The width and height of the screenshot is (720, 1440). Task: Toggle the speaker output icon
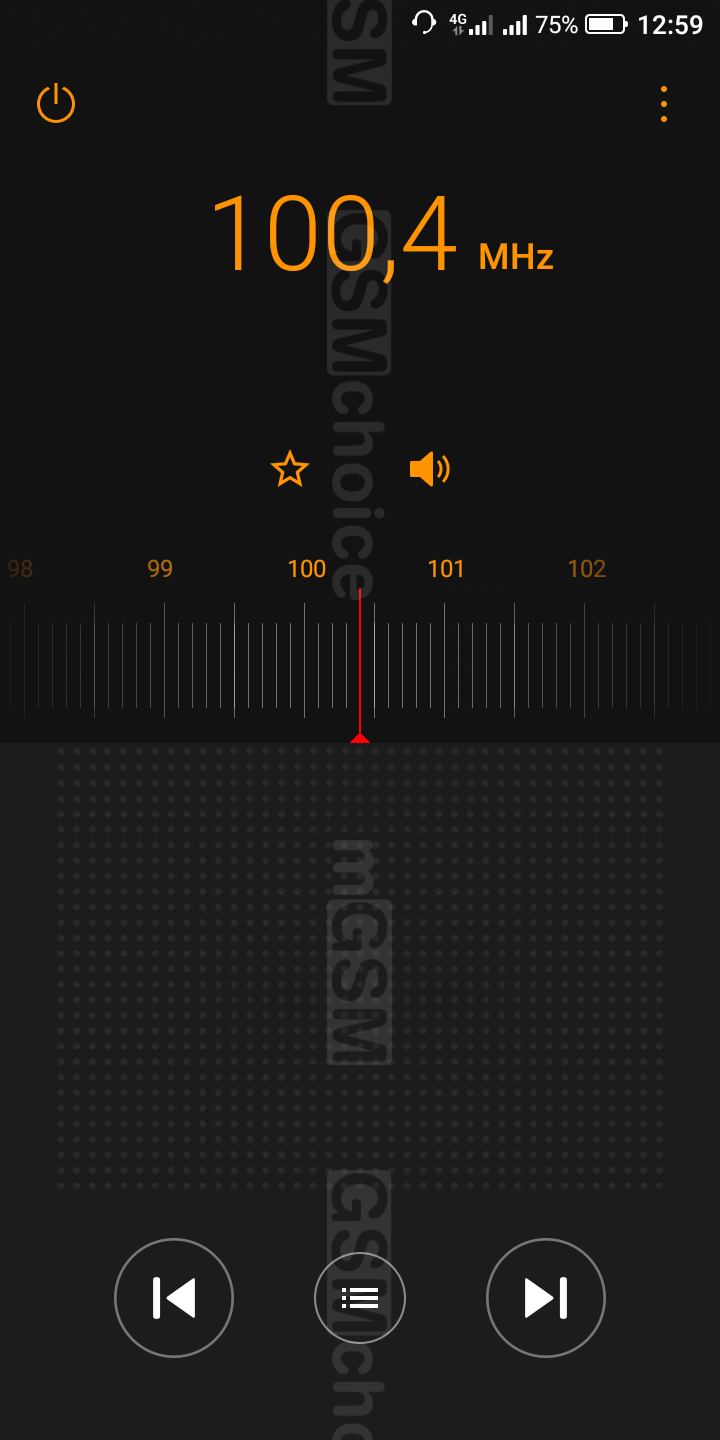tap(430, 468)
